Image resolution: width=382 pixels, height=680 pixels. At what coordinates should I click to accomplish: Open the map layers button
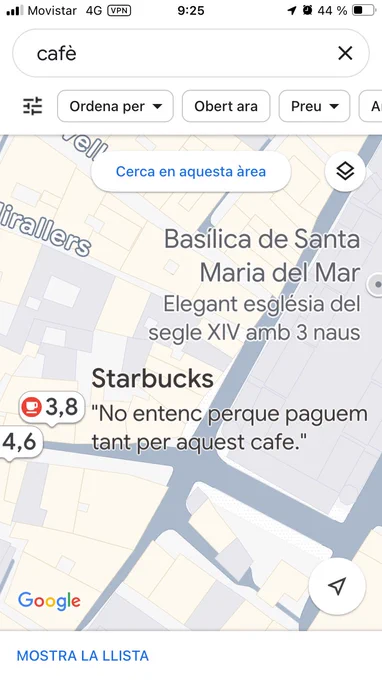coord(345,172)
